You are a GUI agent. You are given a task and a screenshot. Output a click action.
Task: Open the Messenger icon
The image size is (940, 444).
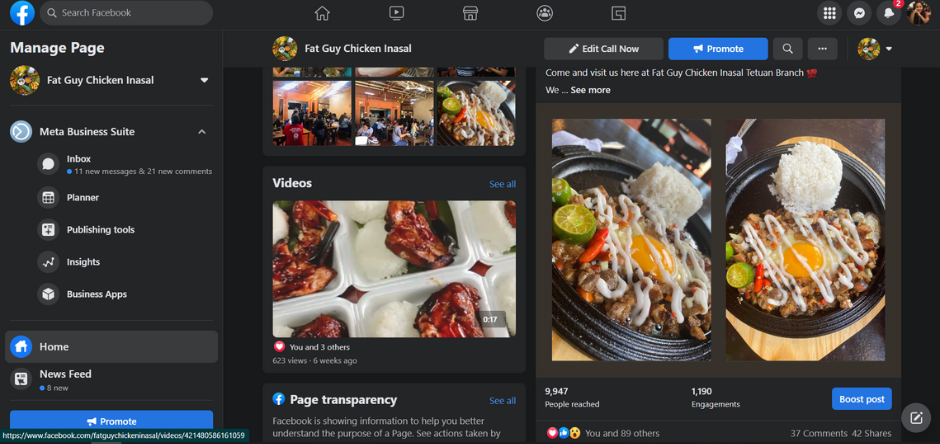tap(858, 13)
